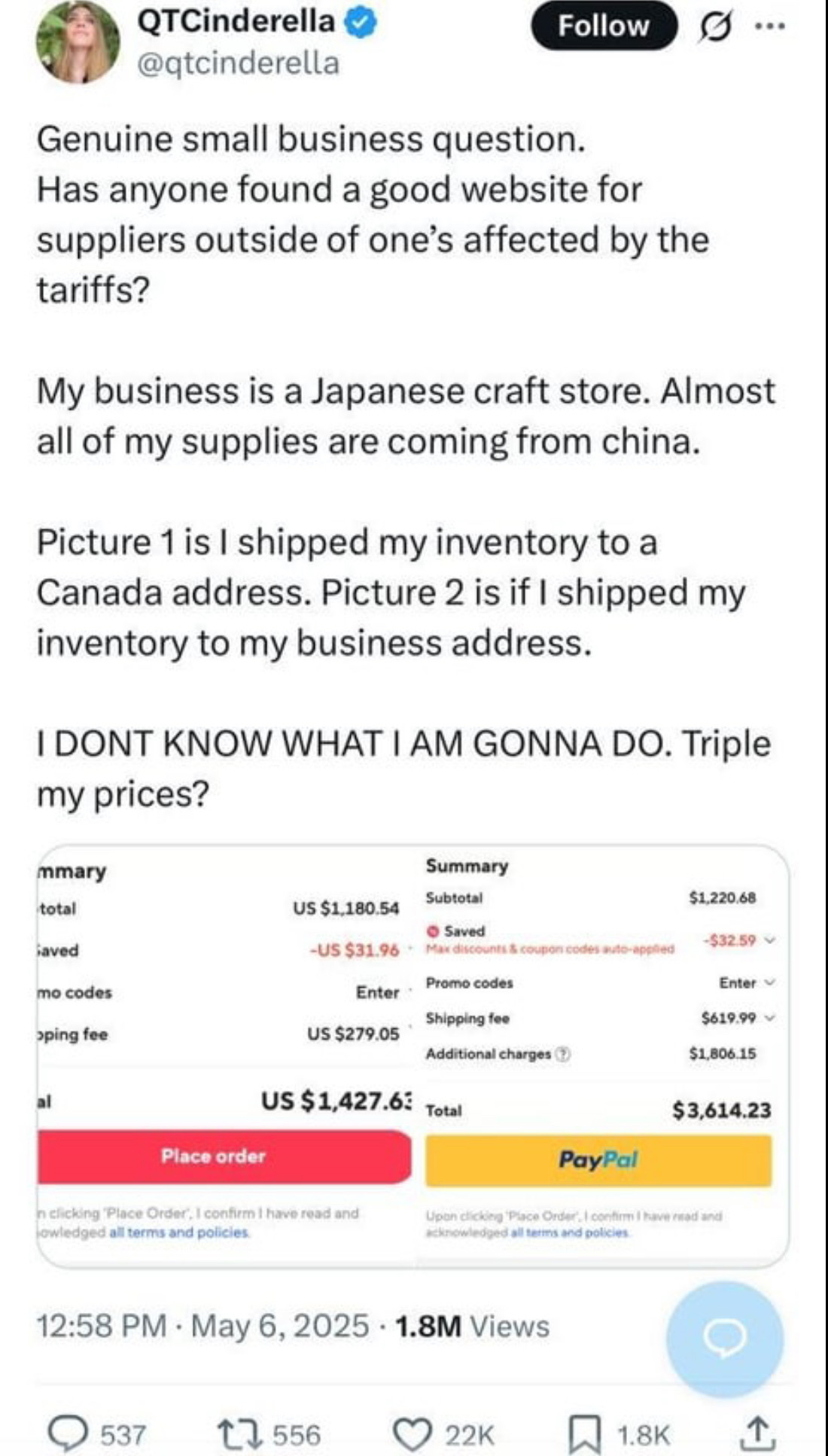Tap the floating blue reply button

[x=725, y=1337]
